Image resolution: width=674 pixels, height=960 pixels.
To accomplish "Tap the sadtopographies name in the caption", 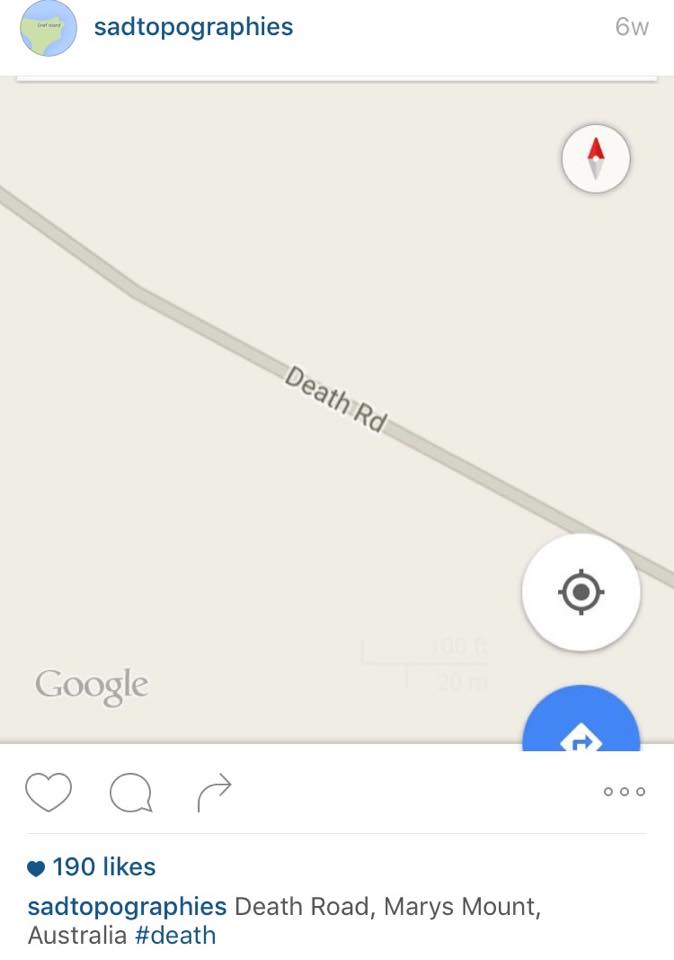I will [127, 907].
